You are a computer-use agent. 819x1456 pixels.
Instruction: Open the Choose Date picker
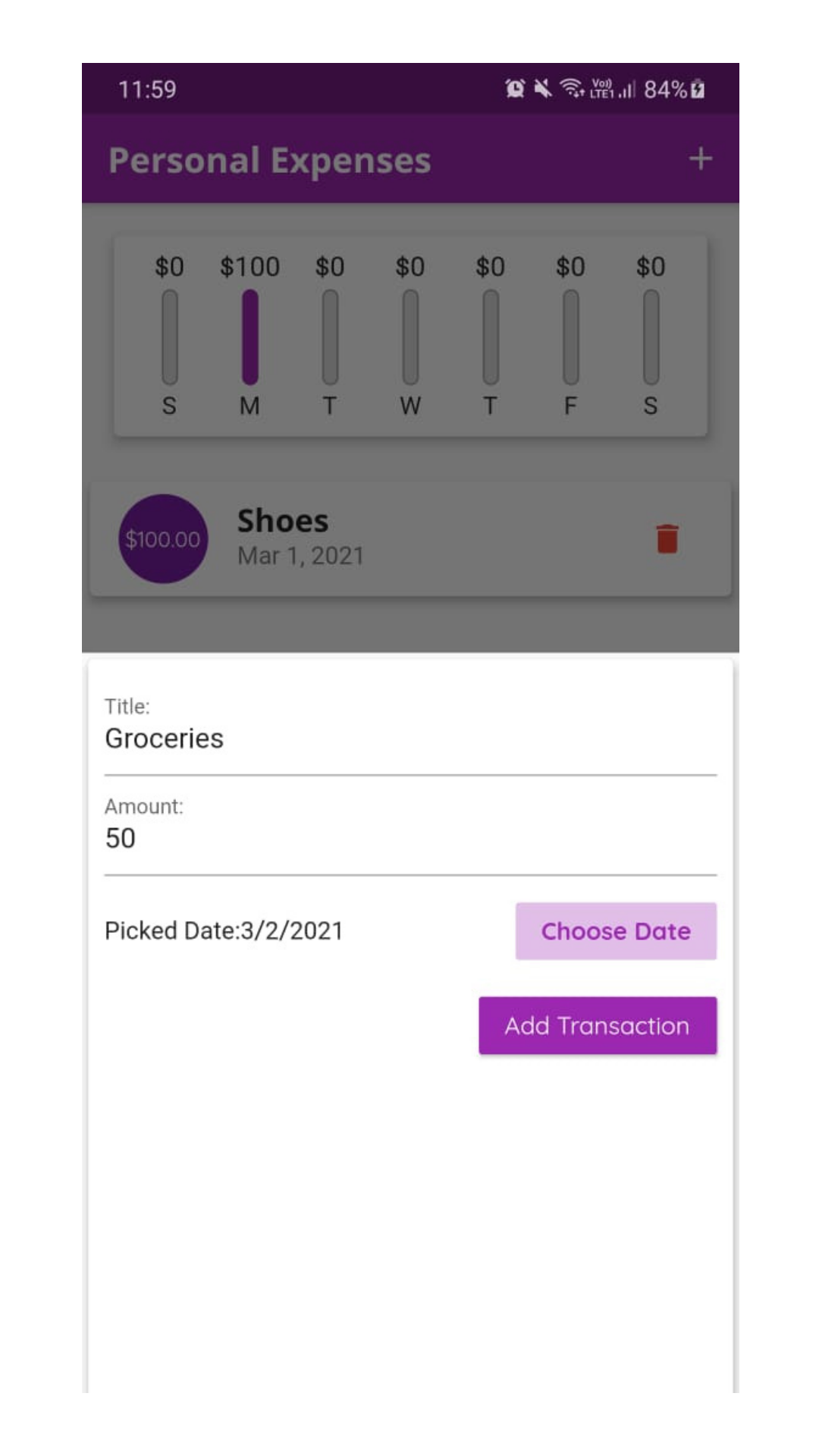click(616, 930)
